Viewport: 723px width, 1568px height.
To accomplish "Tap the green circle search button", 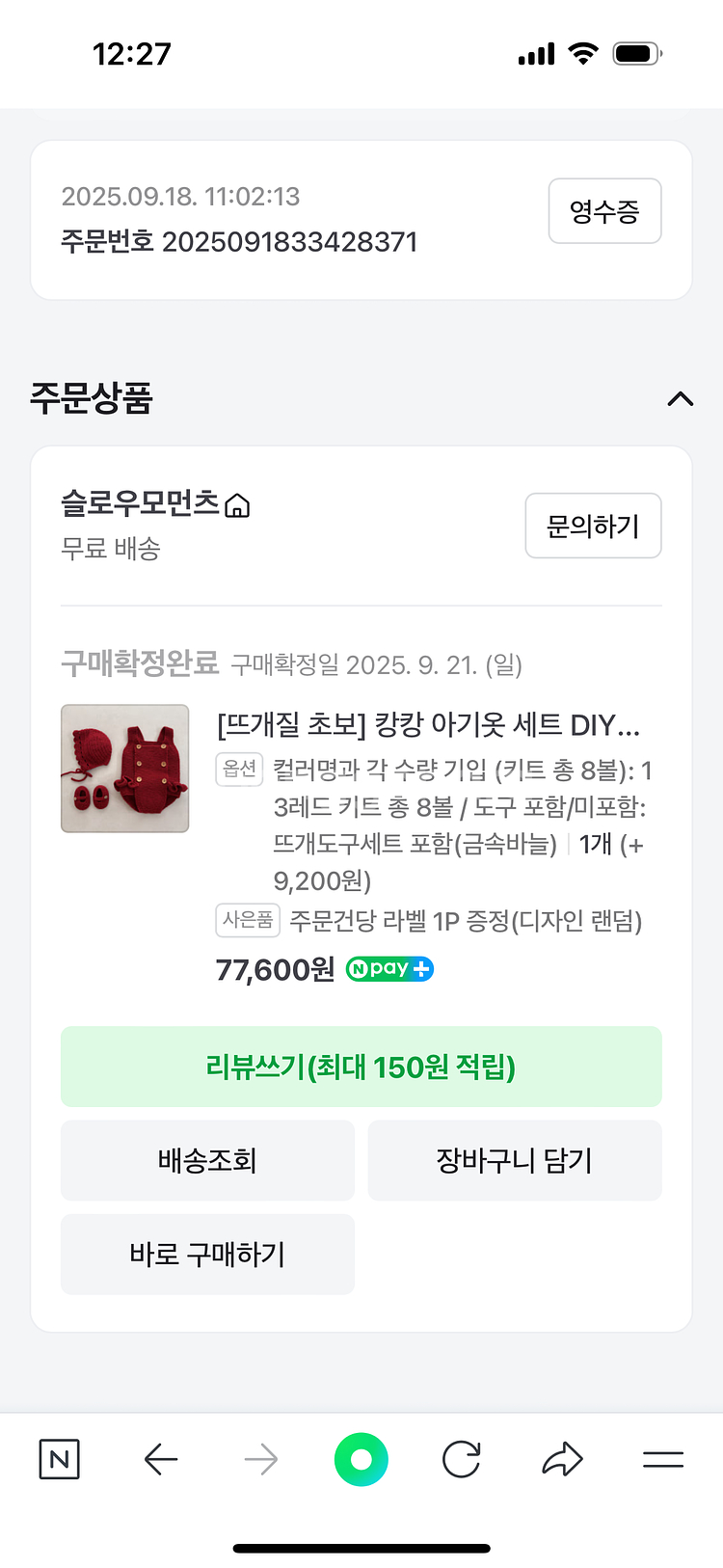I will pyautogui.click(x=361, y=1459).
